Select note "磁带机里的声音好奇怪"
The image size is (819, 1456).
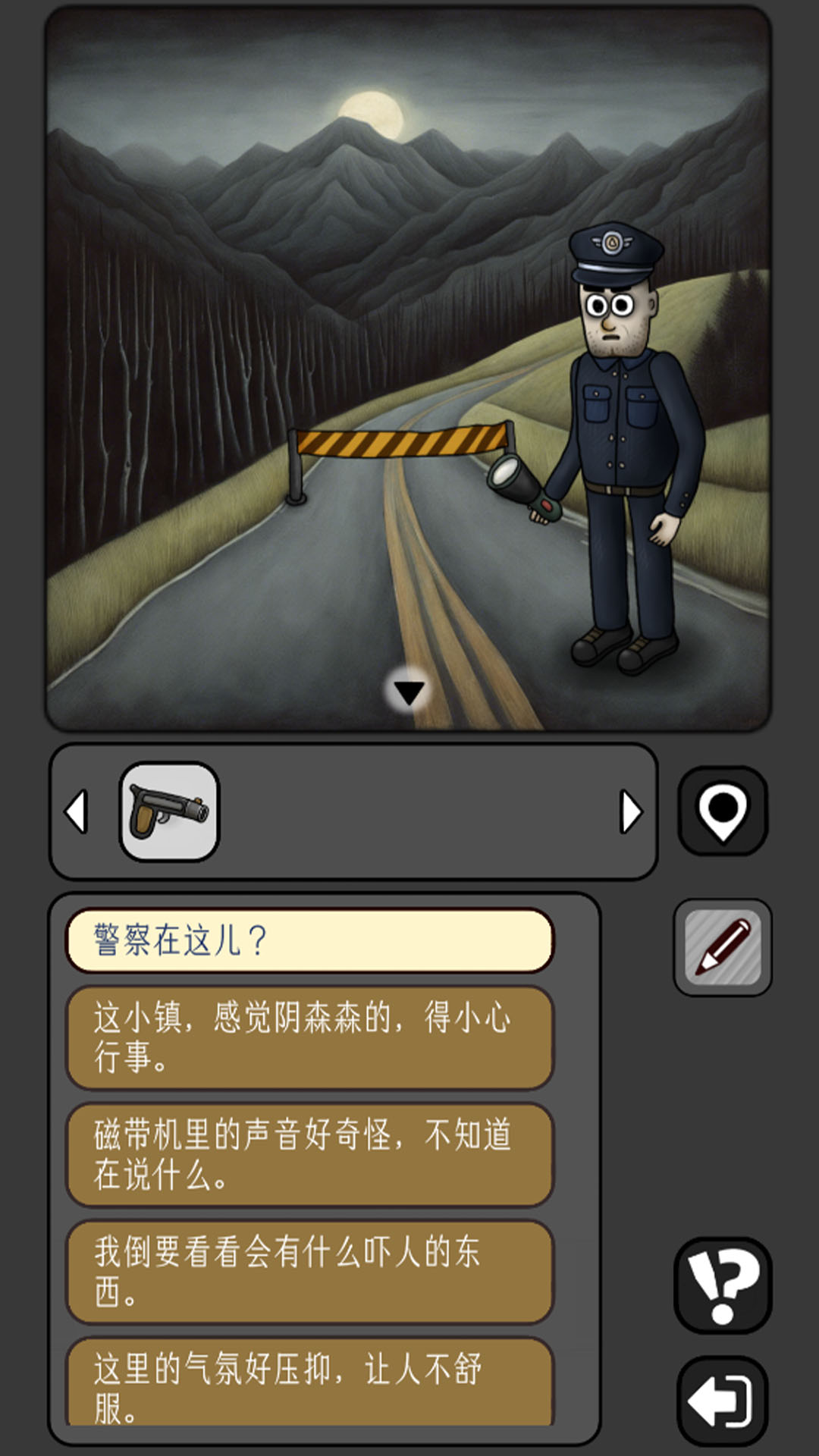click(309, 1154)
